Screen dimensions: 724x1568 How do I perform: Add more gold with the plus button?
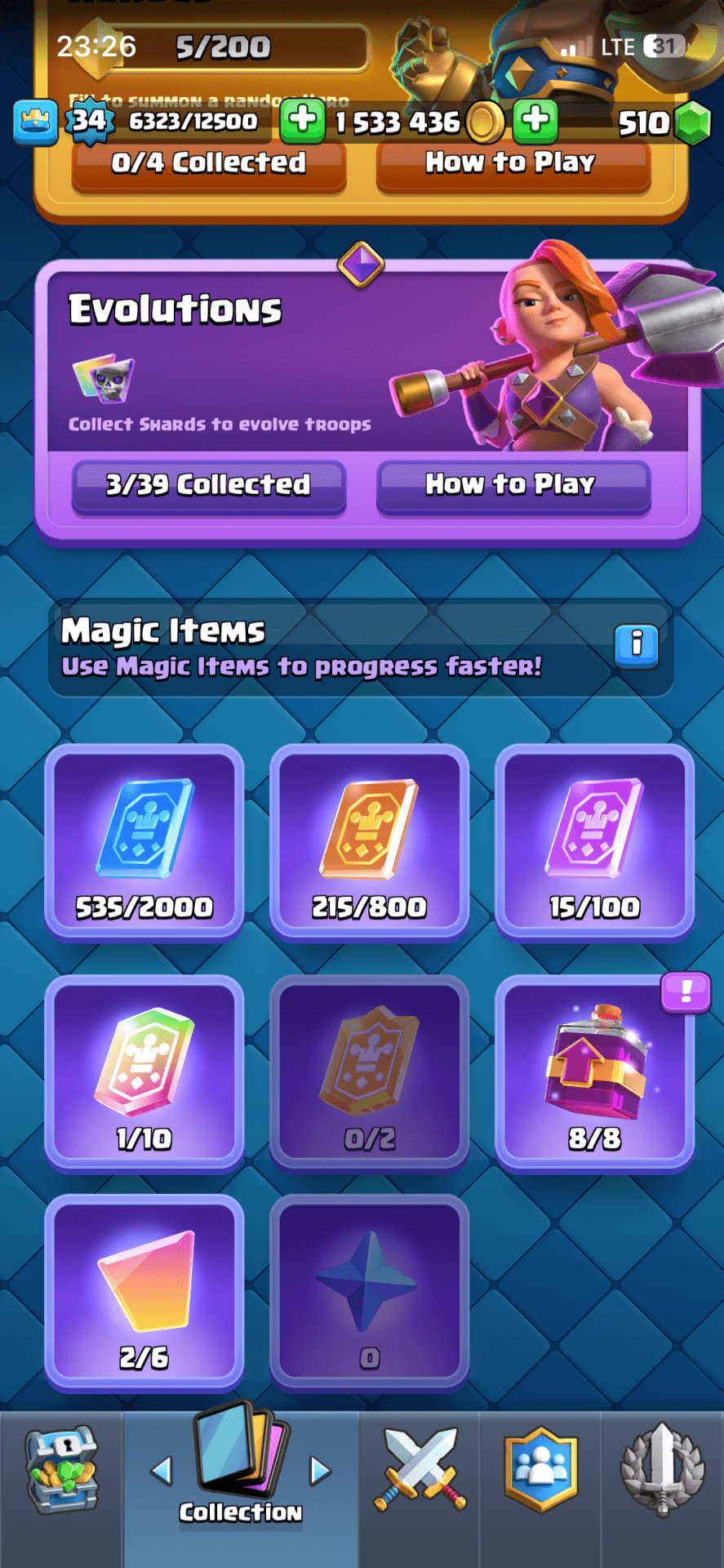coord(535,120)
